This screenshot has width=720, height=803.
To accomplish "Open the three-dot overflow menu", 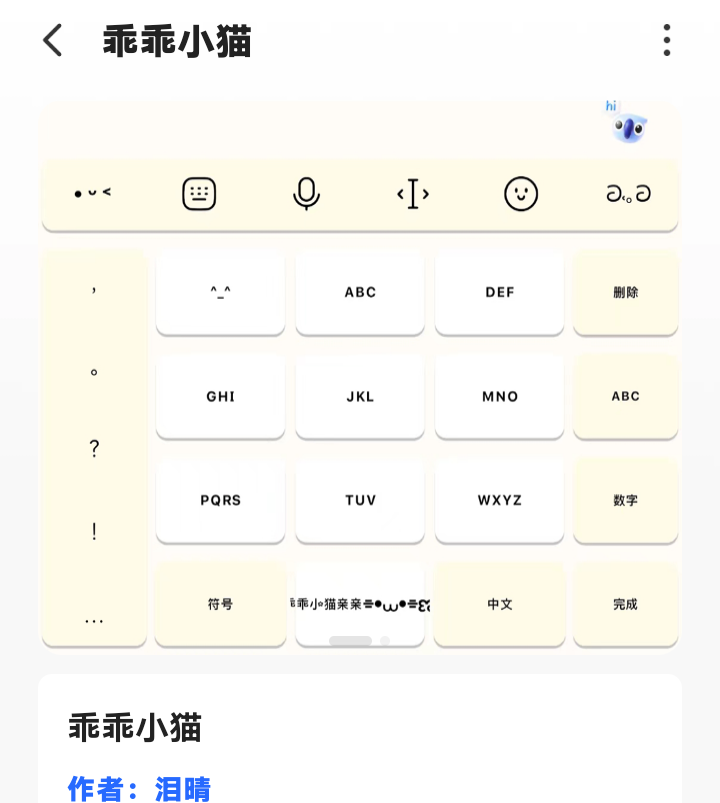I will point(666,41).
